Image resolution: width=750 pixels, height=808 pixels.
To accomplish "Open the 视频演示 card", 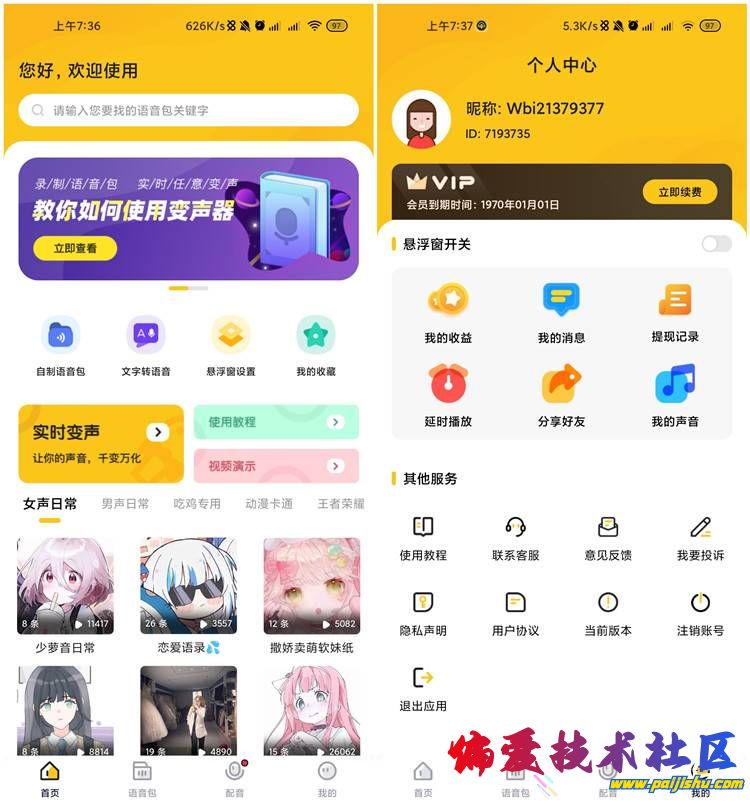I will tap(276, 466).
